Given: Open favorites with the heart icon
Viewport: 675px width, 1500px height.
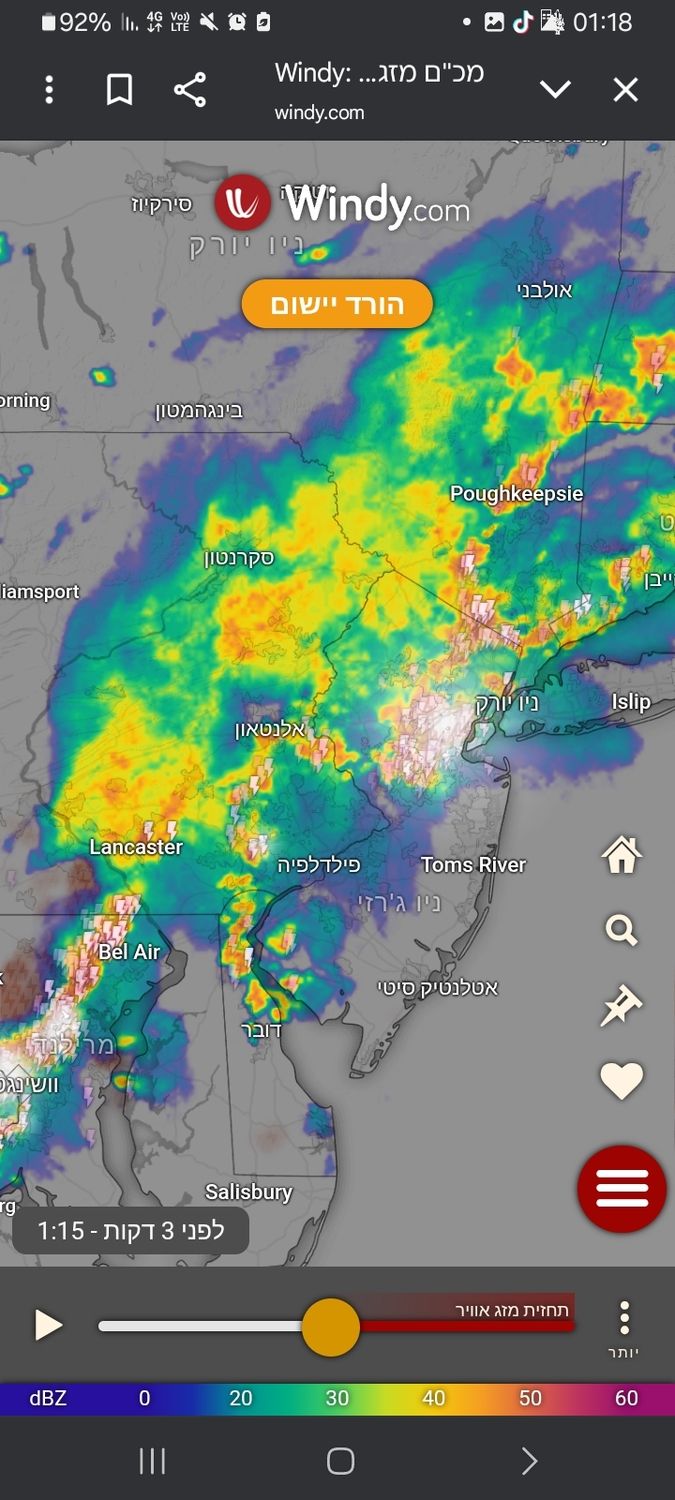Looking at the screenshot, I should [621, 1081].
